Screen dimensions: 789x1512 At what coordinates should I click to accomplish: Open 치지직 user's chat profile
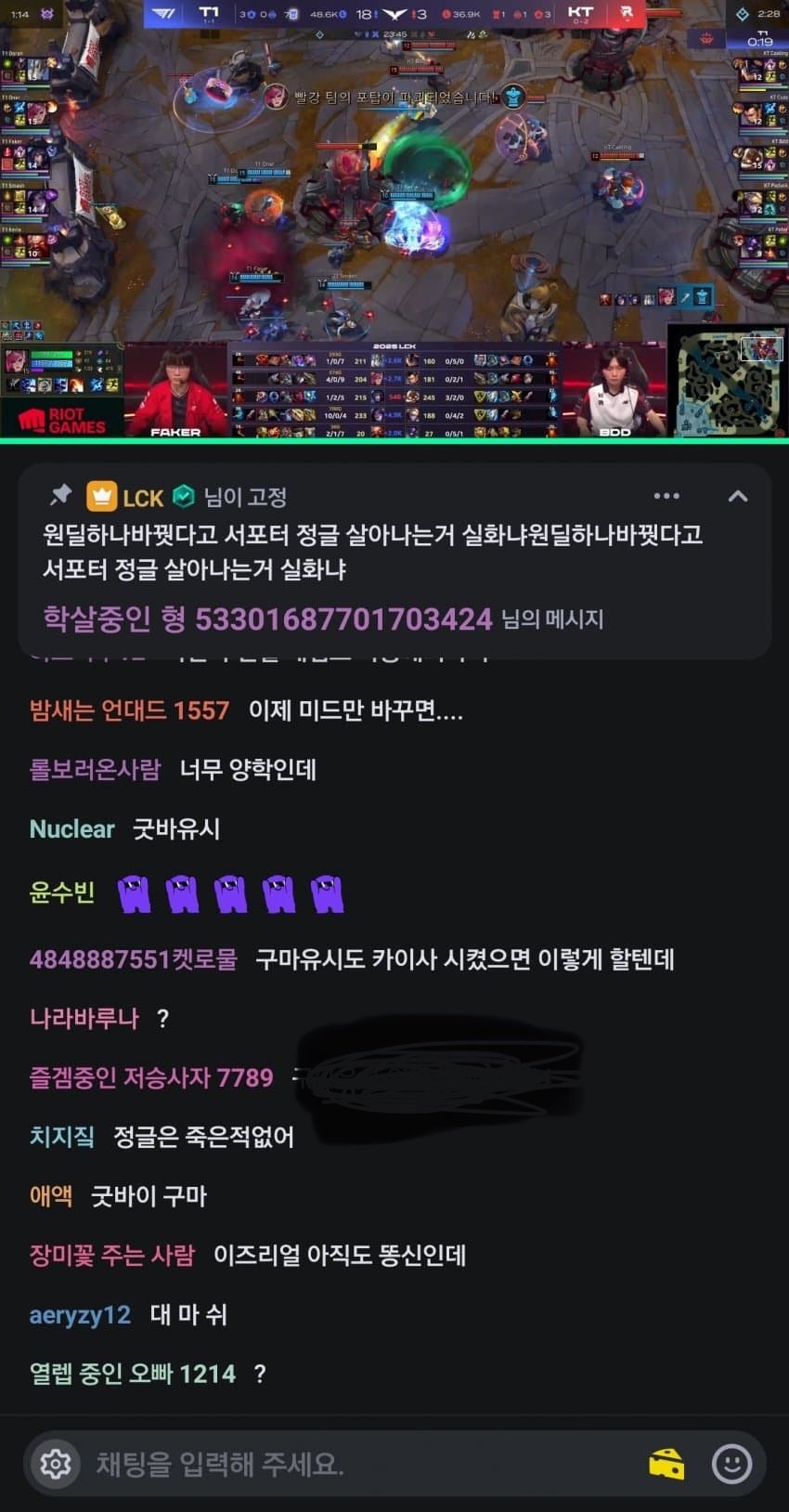pyautogui.click(x=61, y=1136)
